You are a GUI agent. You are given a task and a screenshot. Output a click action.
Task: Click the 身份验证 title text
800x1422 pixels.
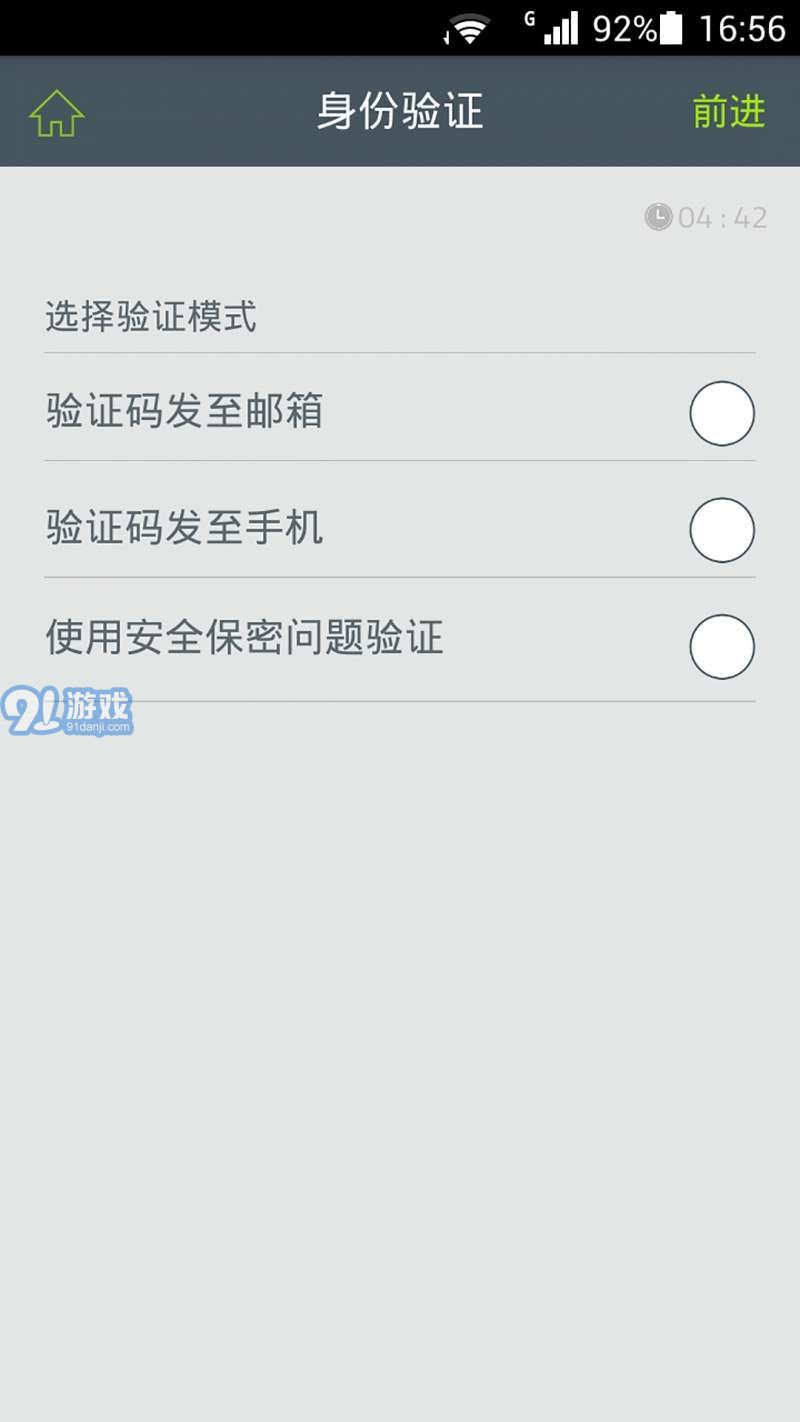(x=399, y=111)
